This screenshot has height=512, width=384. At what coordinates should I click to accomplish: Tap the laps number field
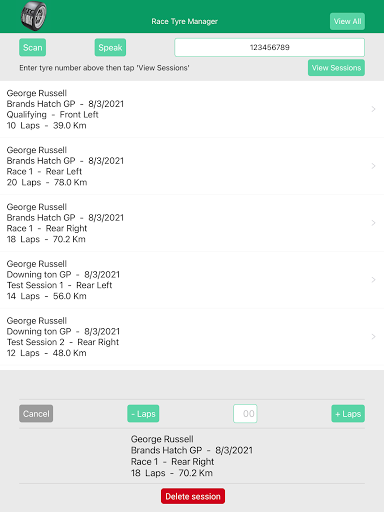(x=245, y=414)
